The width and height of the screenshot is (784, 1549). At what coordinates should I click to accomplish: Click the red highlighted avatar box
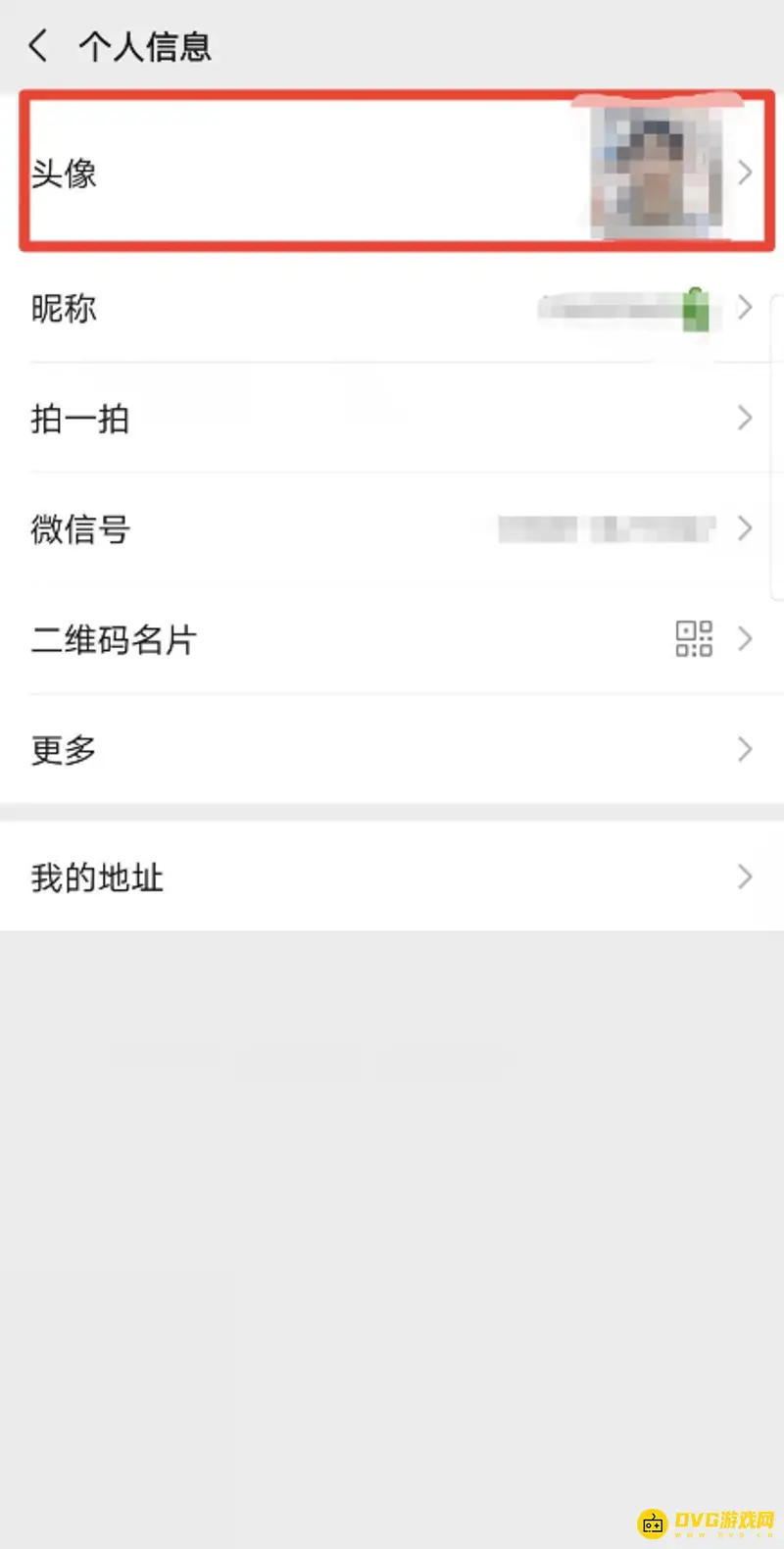point(392,173)
